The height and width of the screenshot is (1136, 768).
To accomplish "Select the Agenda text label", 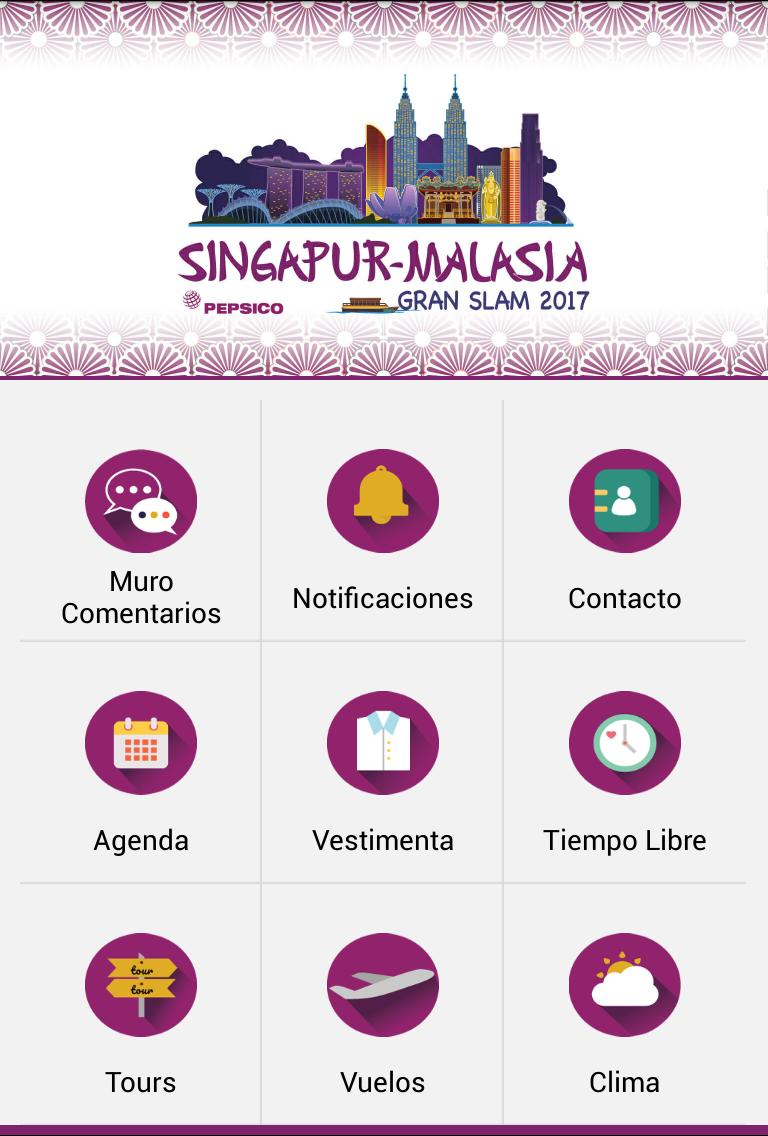I will (x=141, y=841).
